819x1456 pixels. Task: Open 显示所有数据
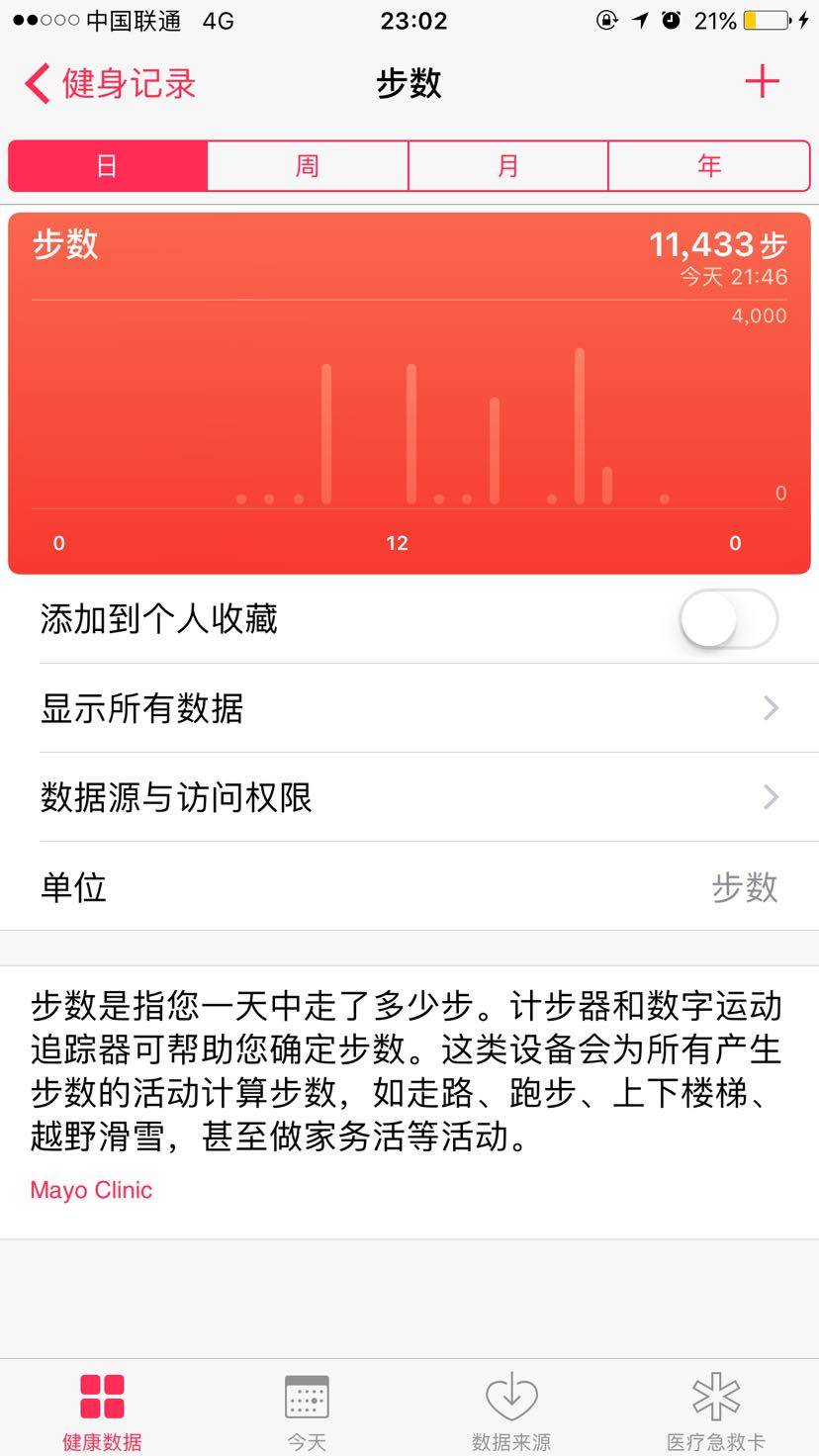(409, 708)
